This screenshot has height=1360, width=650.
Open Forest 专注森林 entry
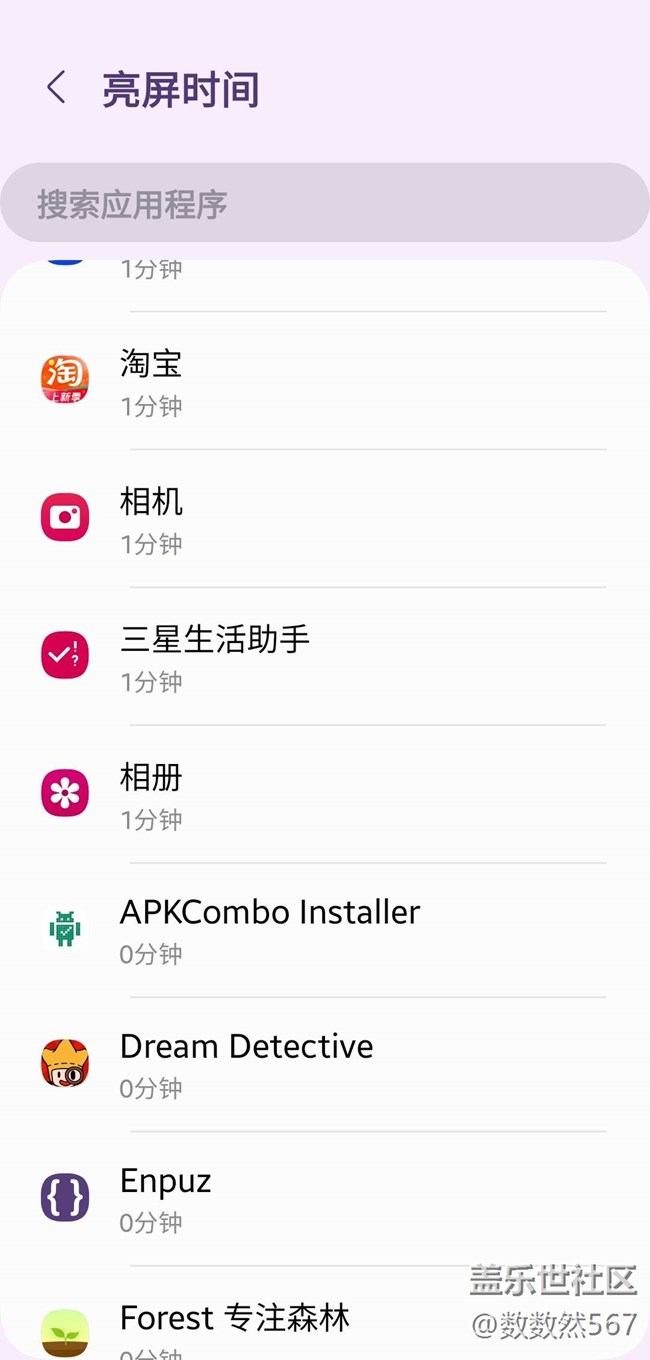click(325, 1313)
